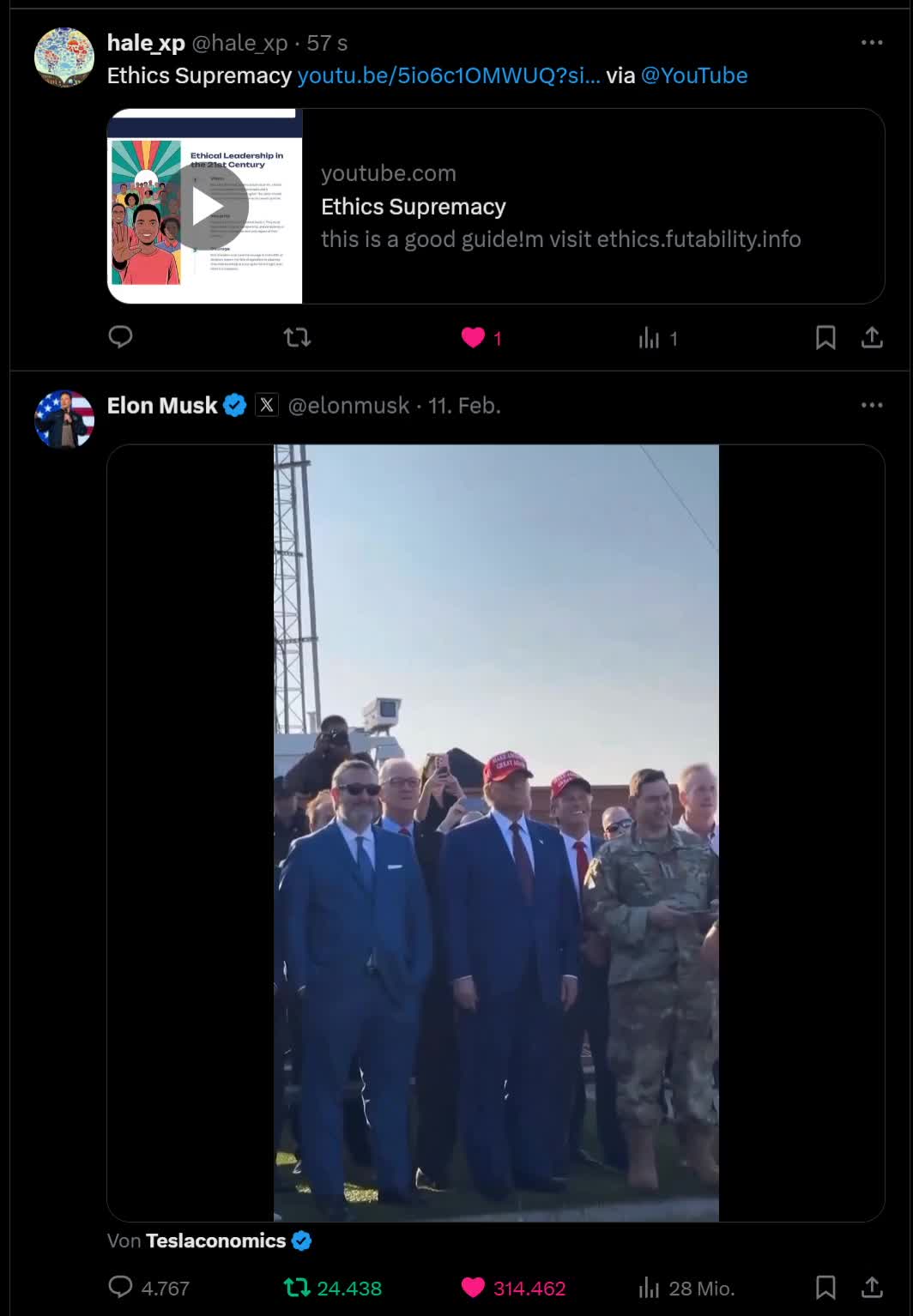Play the video in Elon Musk's post
This screenshot has height=1316, width=913.
[x=495, y=832]
